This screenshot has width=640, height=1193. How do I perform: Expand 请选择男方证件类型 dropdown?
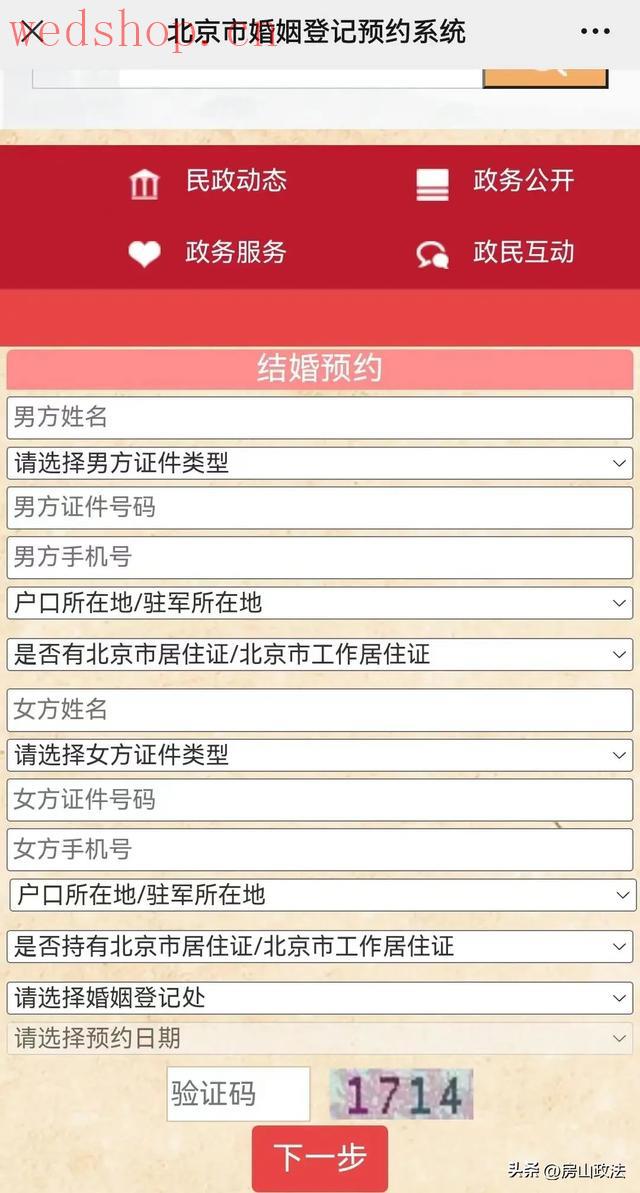click(x=320, y=463)
